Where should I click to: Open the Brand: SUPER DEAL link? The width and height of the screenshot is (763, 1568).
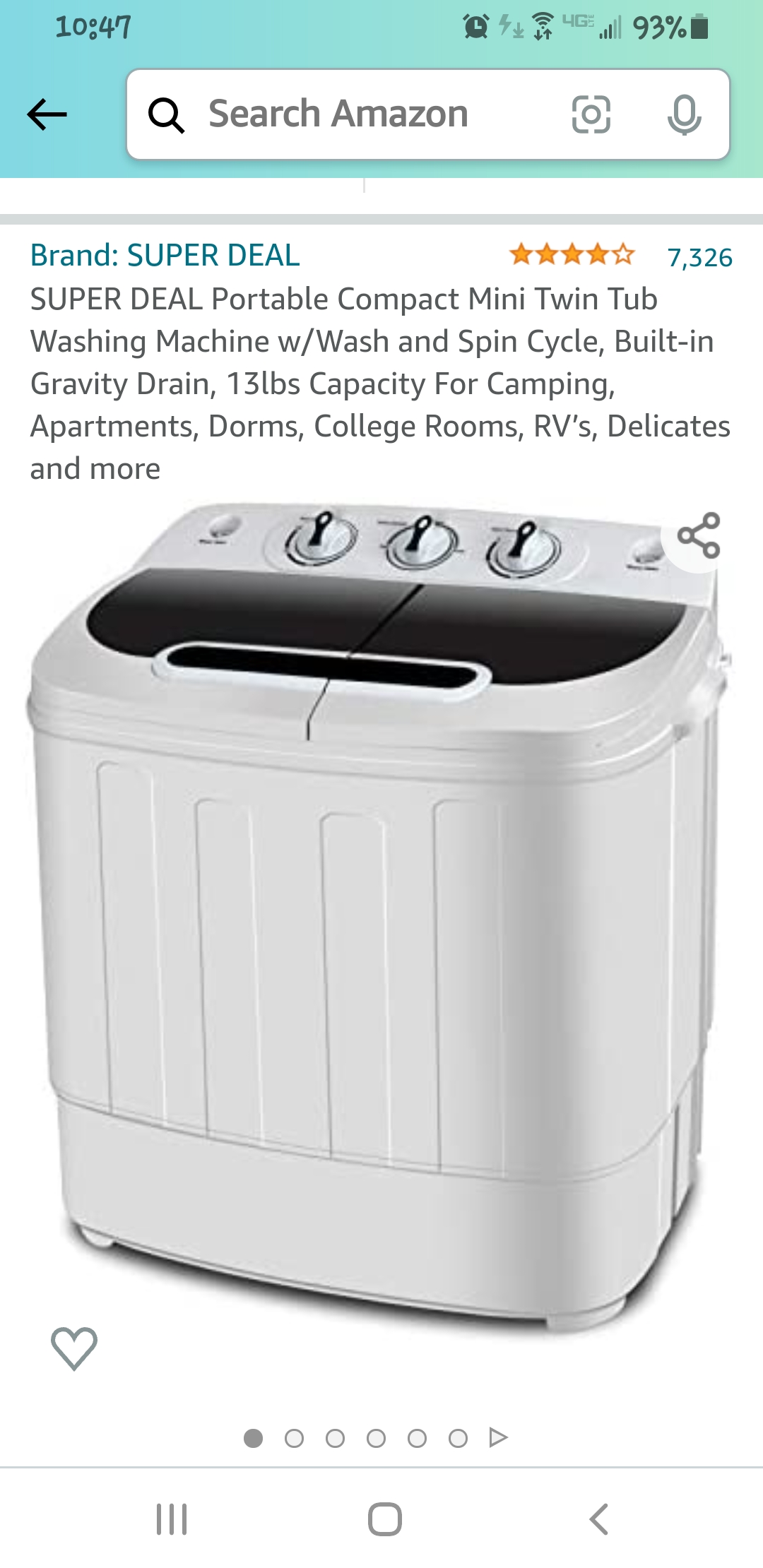coord(165,256)
